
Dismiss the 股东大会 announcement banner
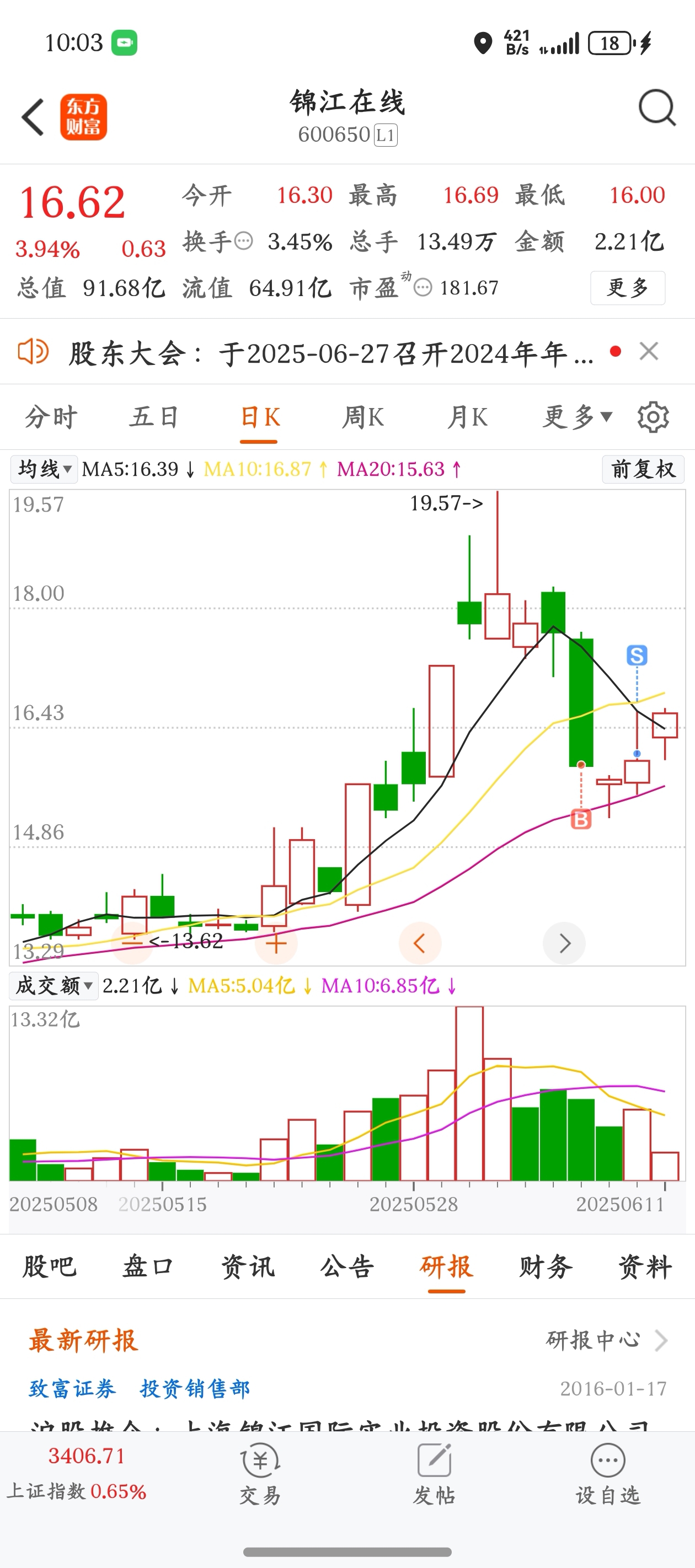649,351
